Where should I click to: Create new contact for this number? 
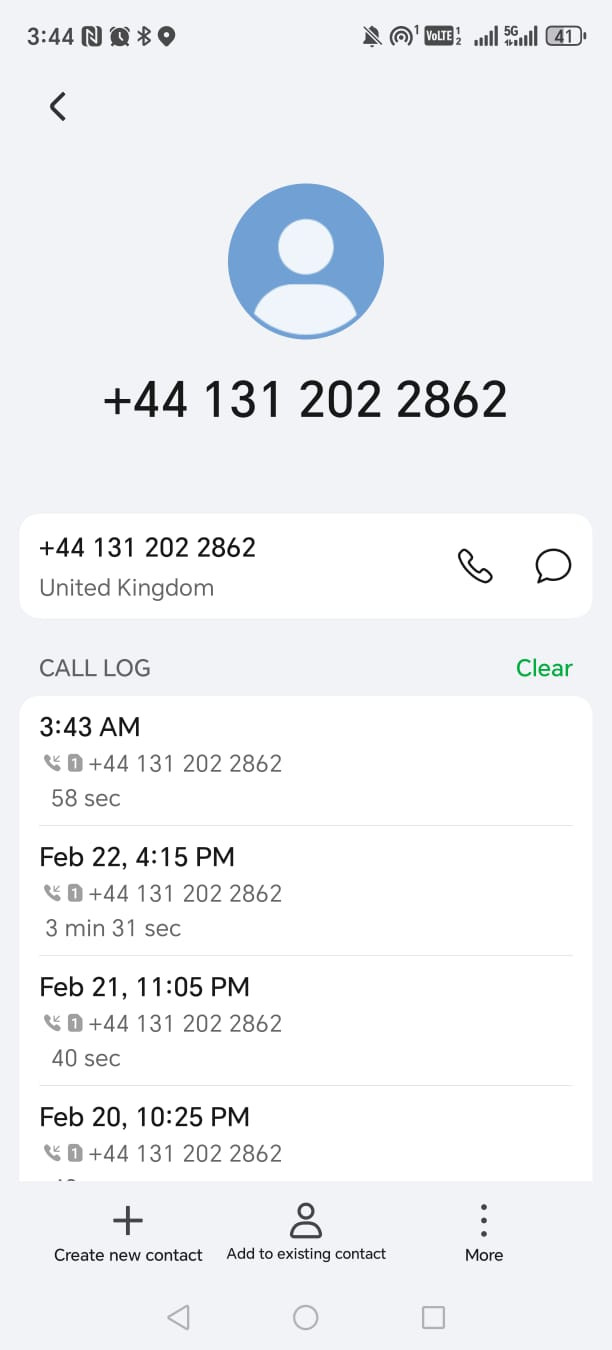(128, 1233)
